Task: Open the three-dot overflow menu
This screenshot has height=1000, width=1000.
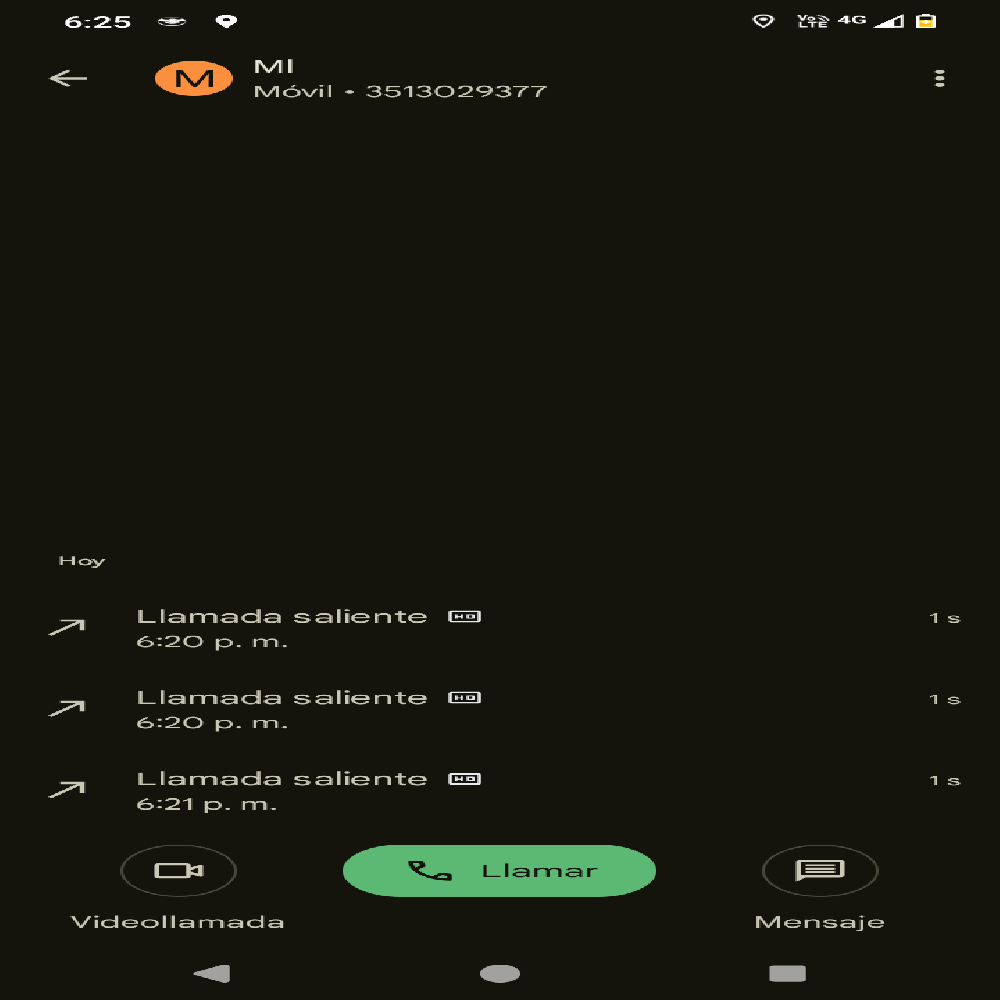Action: coord(939,78)
